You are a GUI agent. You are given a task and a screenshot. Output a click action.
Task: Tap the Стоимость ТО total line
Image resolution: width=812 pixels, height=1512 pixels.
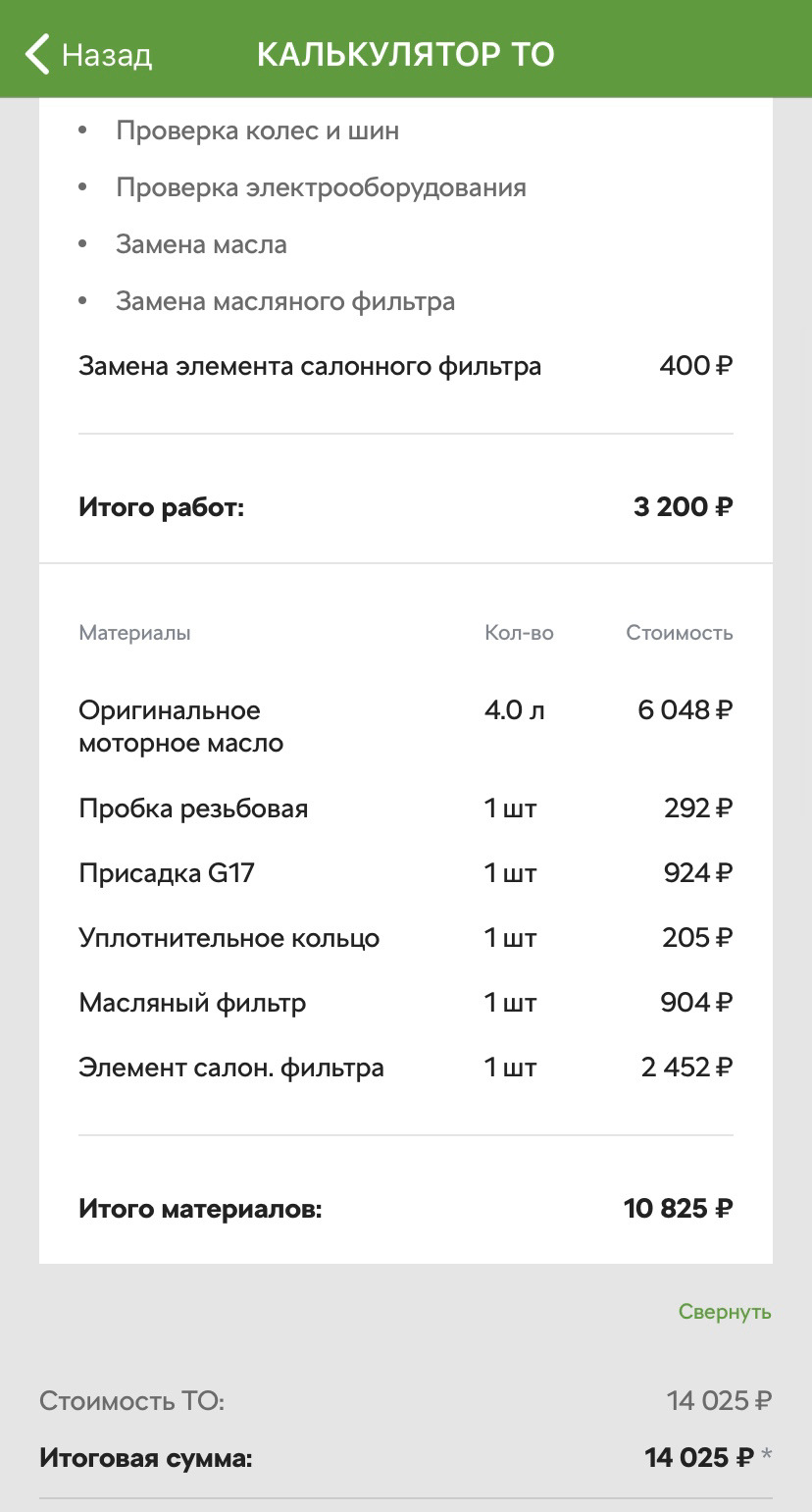[x=131, y=1401]
